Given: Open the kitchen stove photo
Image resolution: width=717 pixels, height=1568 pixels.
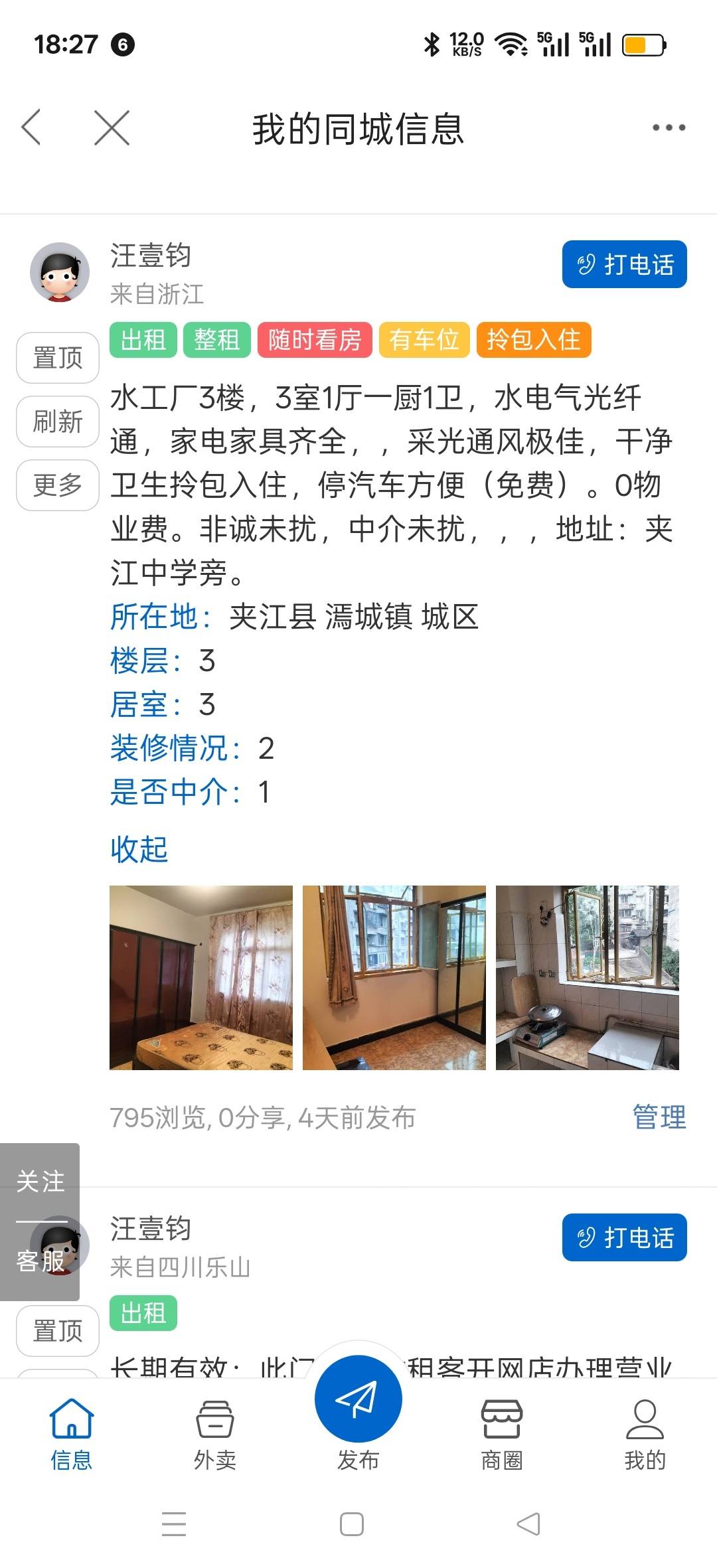Looking at the screenshot, I should (588, 977).
